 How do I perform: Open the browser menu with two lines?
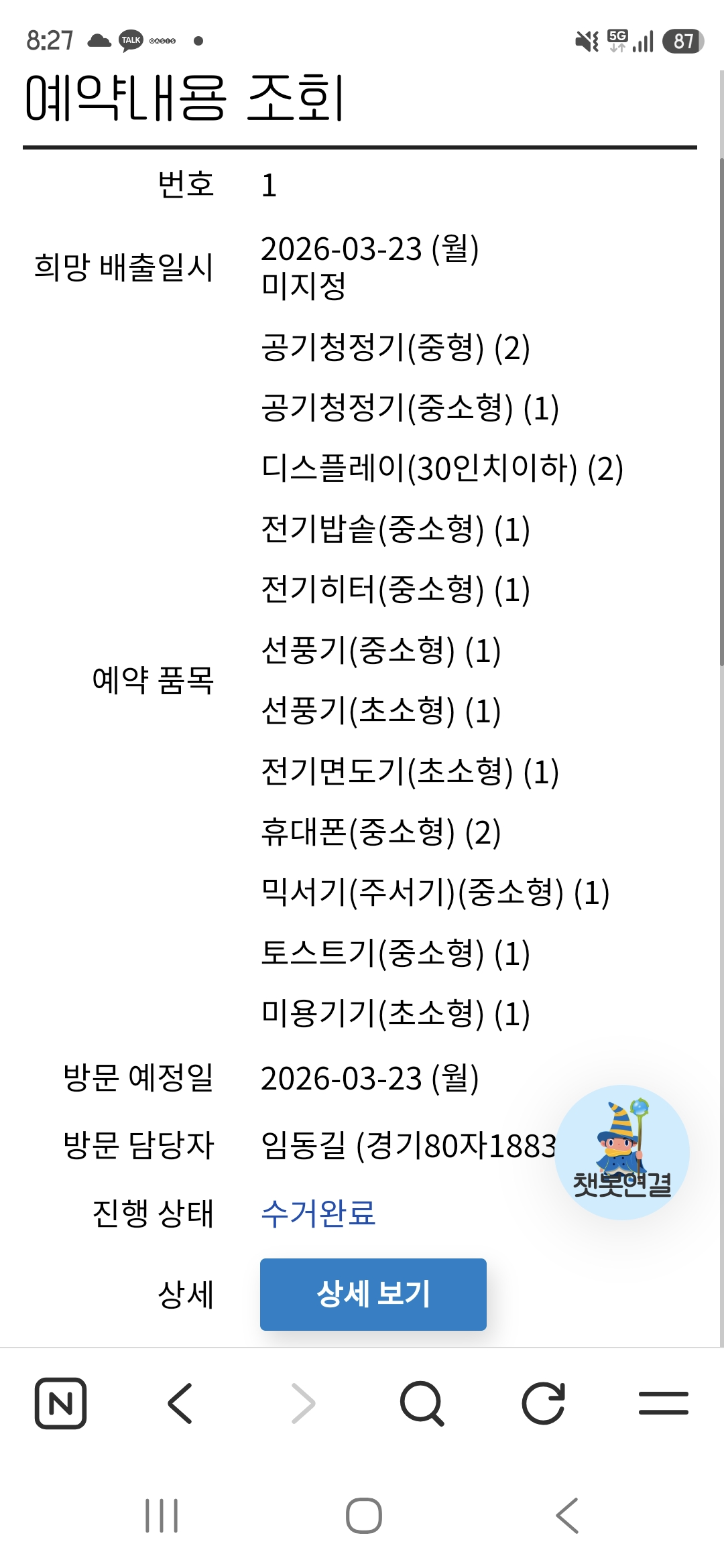coord(663,1403)
